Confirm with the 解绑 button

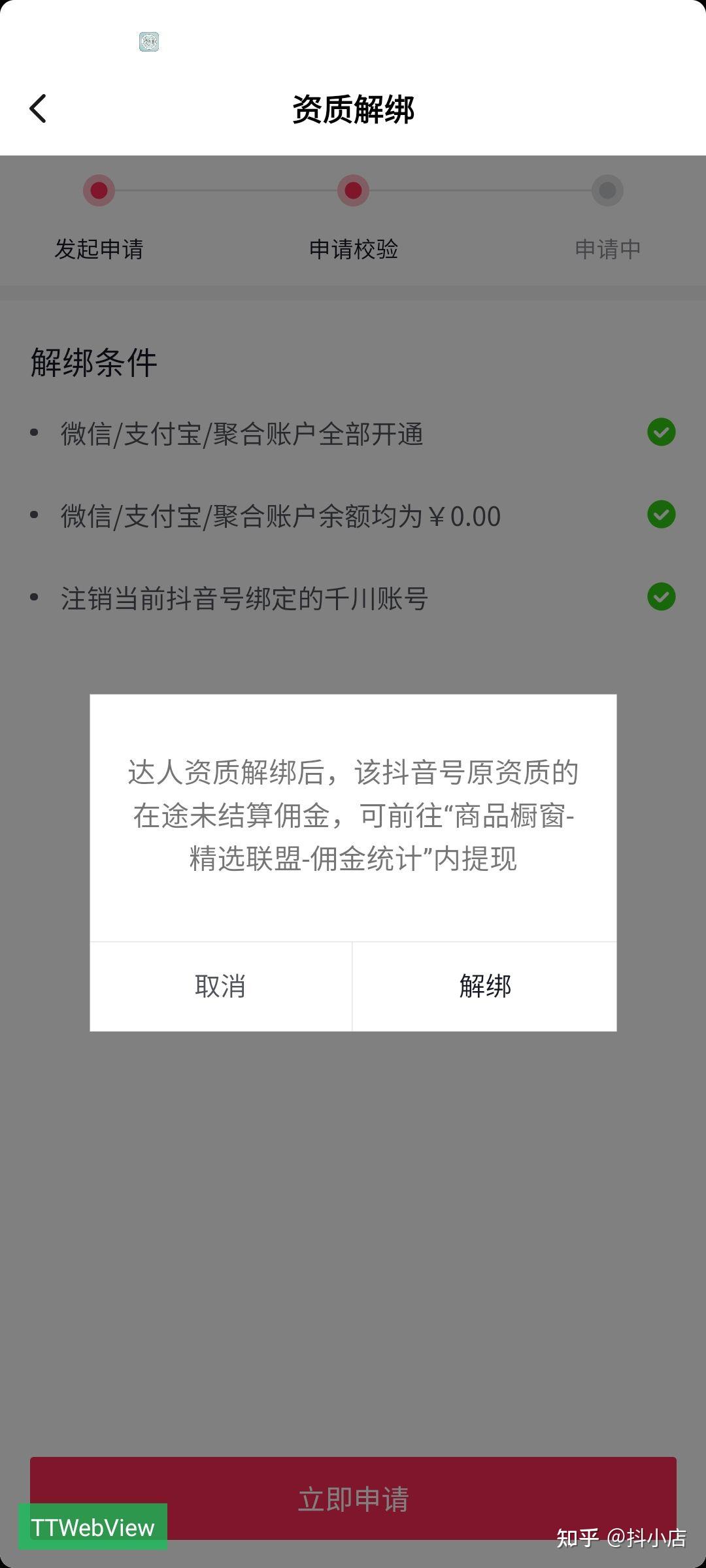click(484, 987)
